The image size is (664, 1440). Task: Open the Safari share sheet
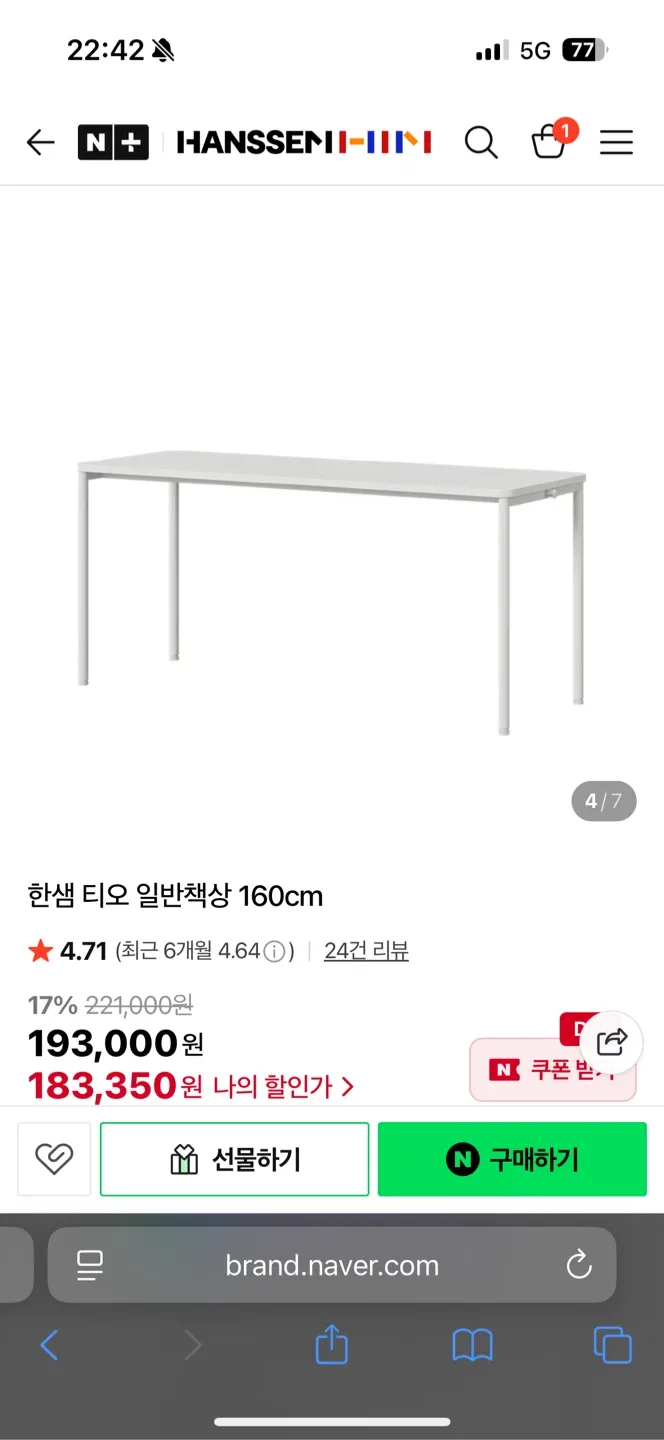pyautogui.click(x=331, y=1345)
